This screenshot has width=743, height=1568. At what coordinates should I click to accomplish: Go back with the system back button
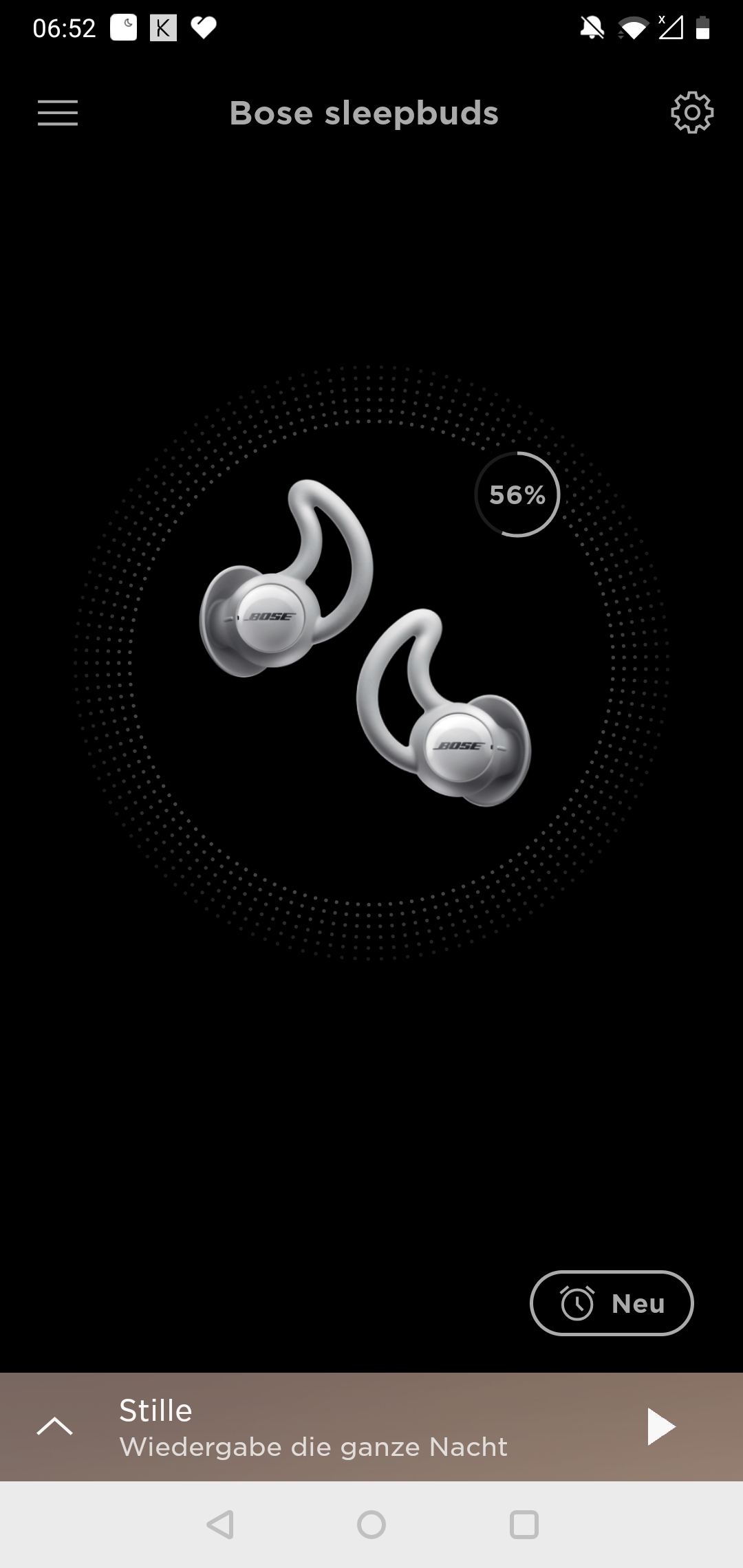[220, 1525]
